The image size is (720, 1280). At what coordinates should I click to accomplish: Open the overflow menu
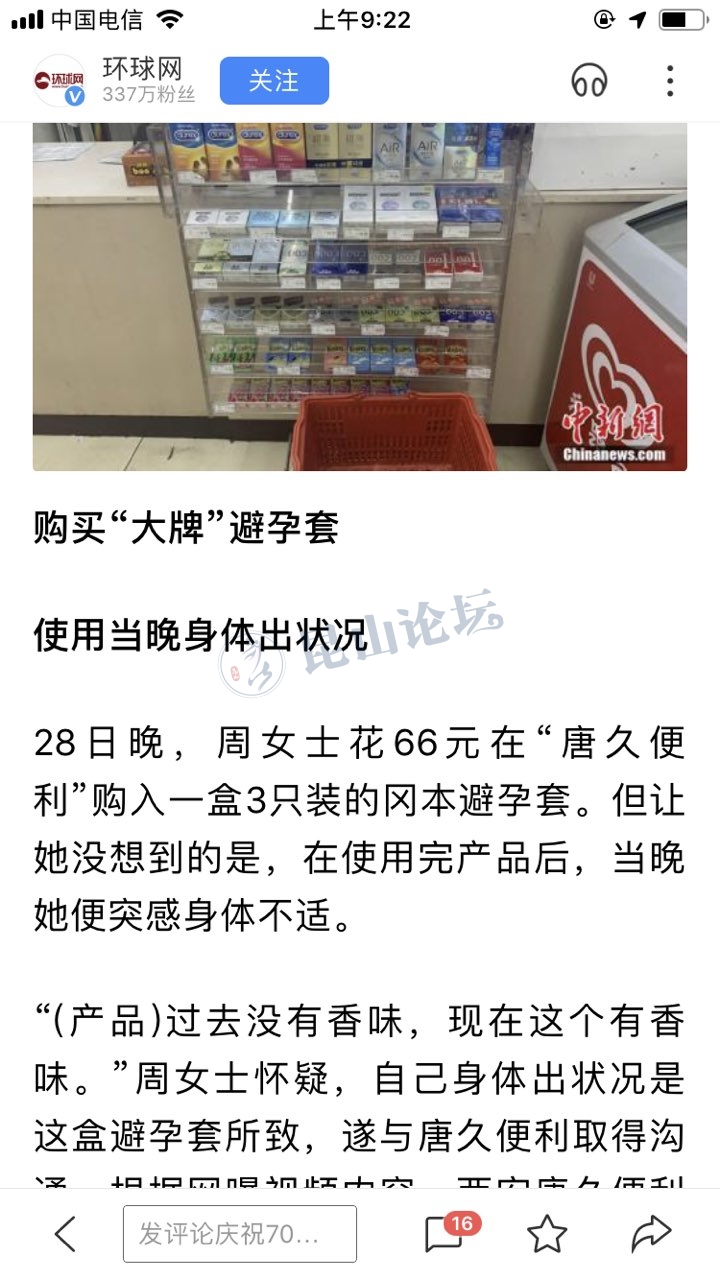pos(670,81)
